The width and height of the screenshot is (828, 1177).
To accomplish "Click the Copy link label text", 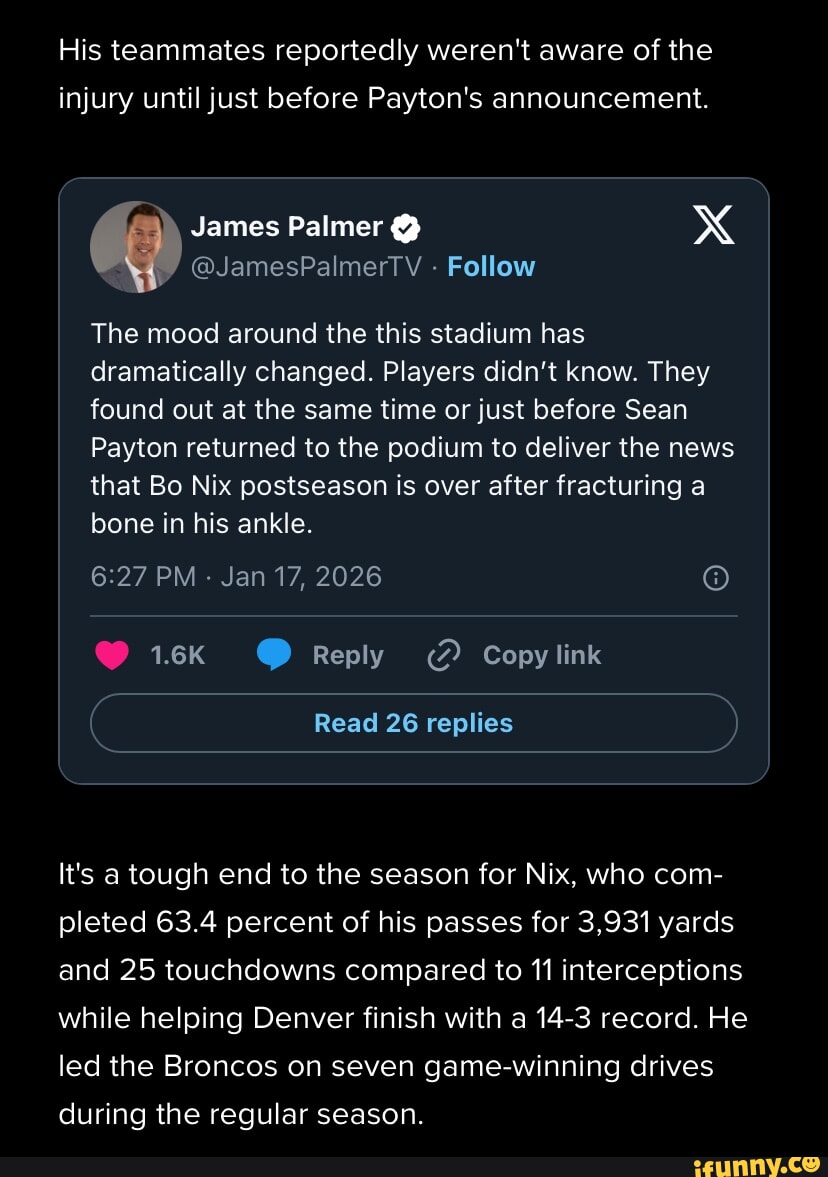I will (542, 655).
